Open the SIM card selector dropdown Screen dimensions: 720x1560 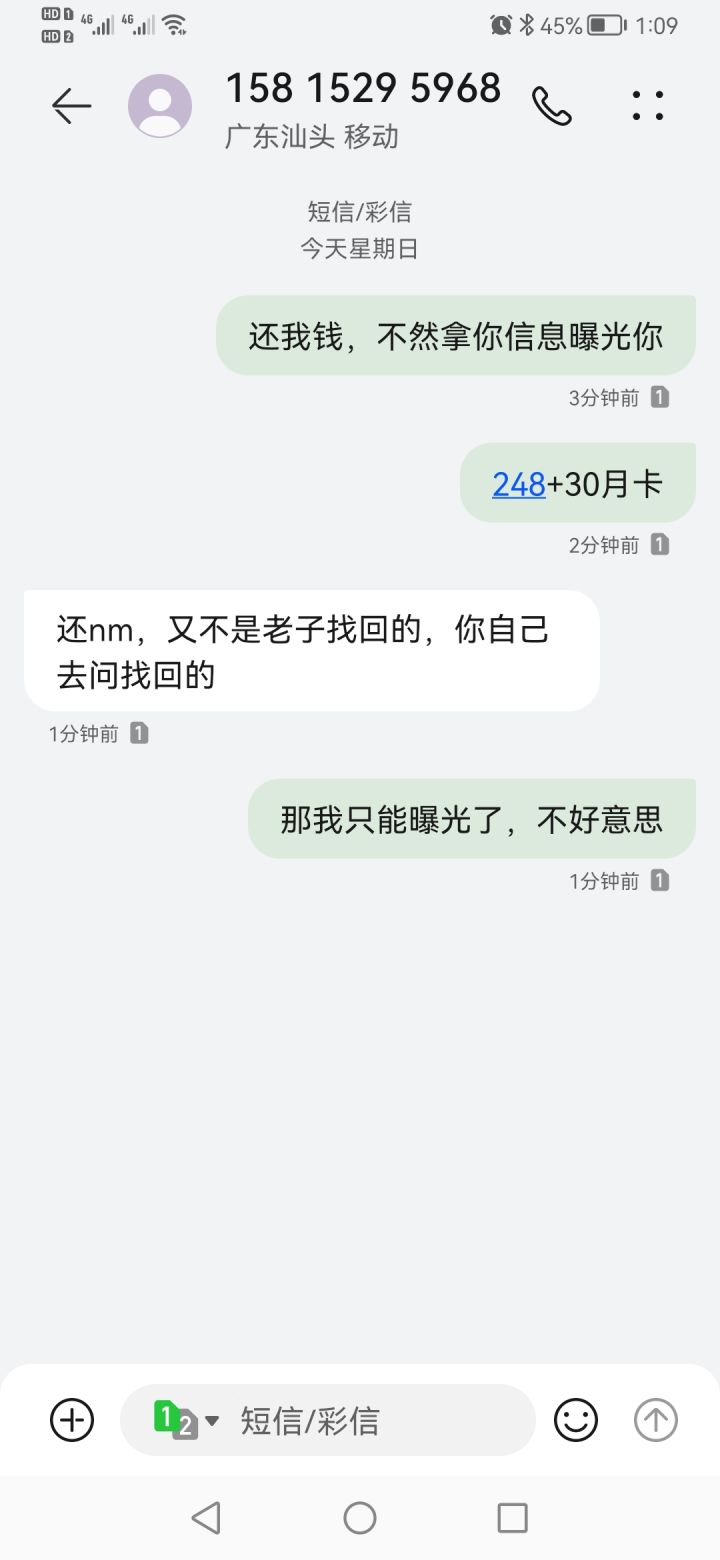pyautogui.click(x=183, y=1419)
